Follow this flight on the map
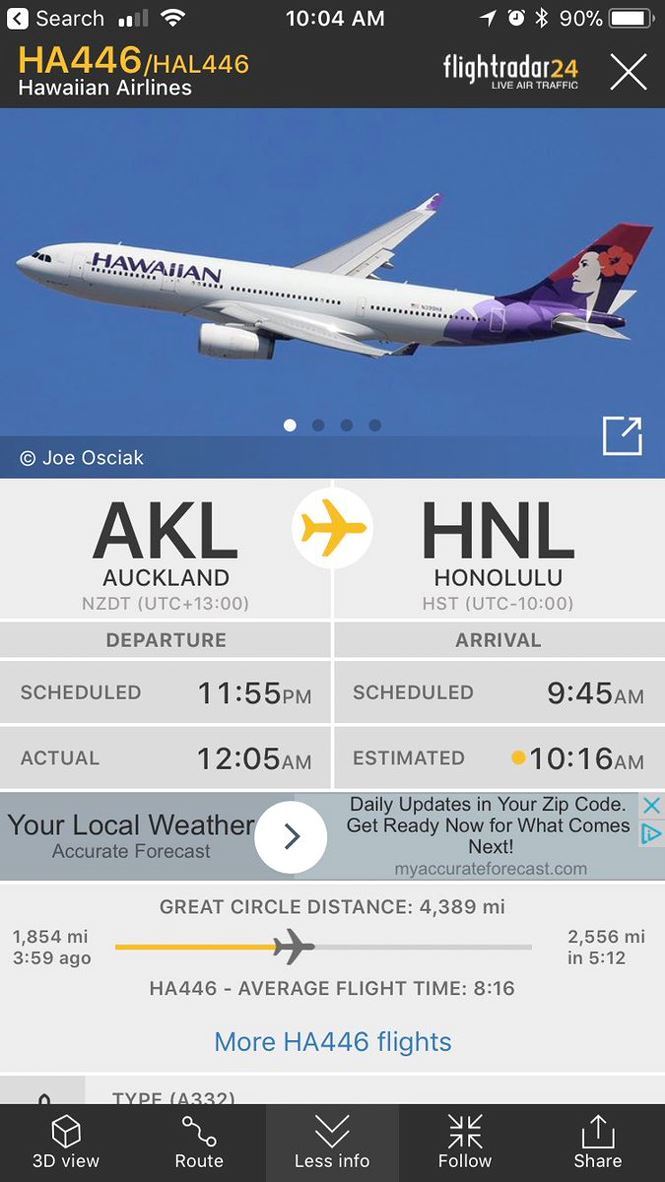 coord(465,1143)
